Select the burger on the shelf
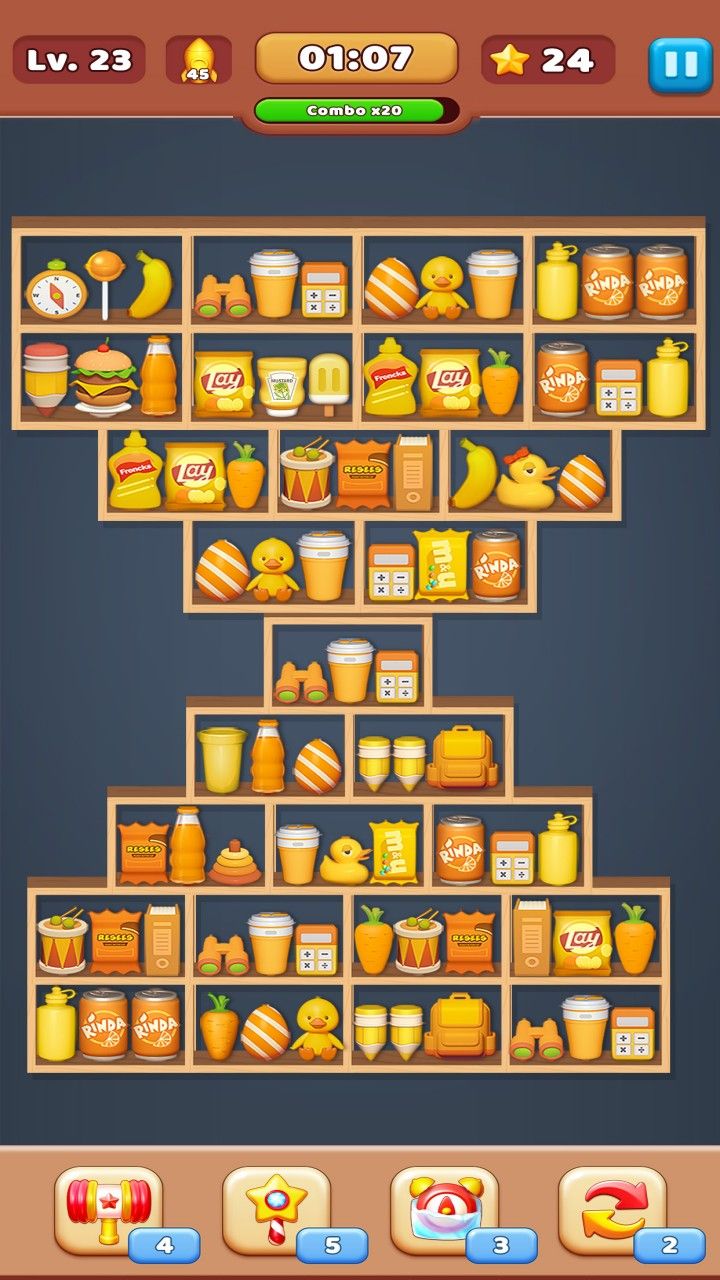The width and height of the screenshot is (720, 1280). coord(104,378)
